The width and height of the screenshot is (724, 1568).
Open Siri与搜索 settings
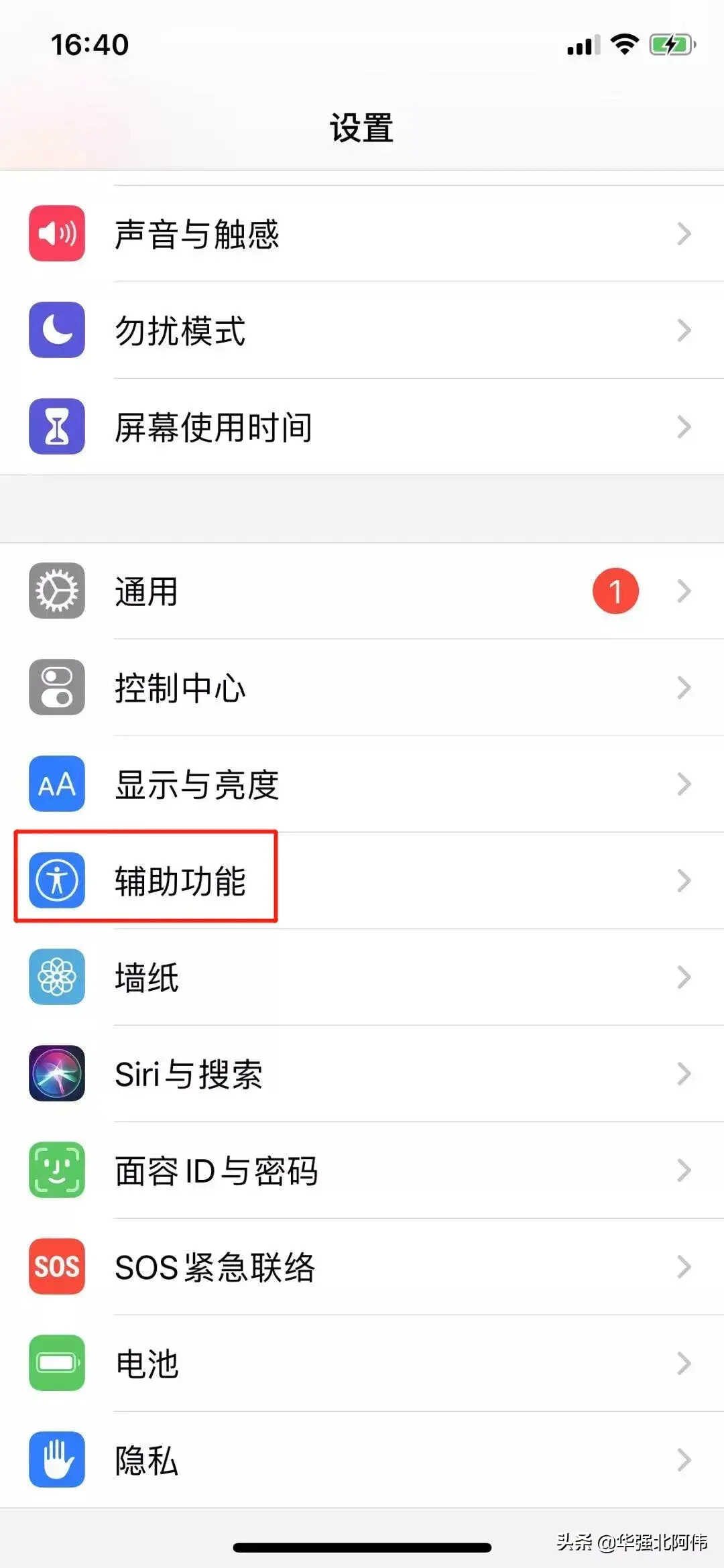362,1073
